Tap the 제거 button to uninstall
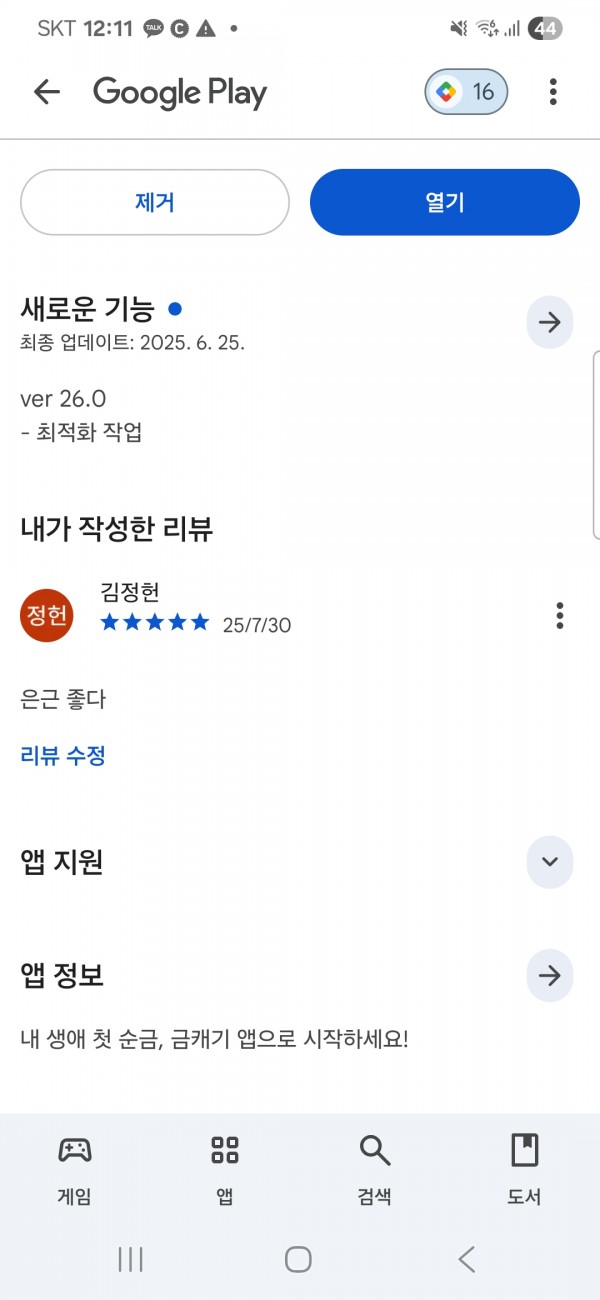The image size is (600, 1300). [x=155, y=202]
